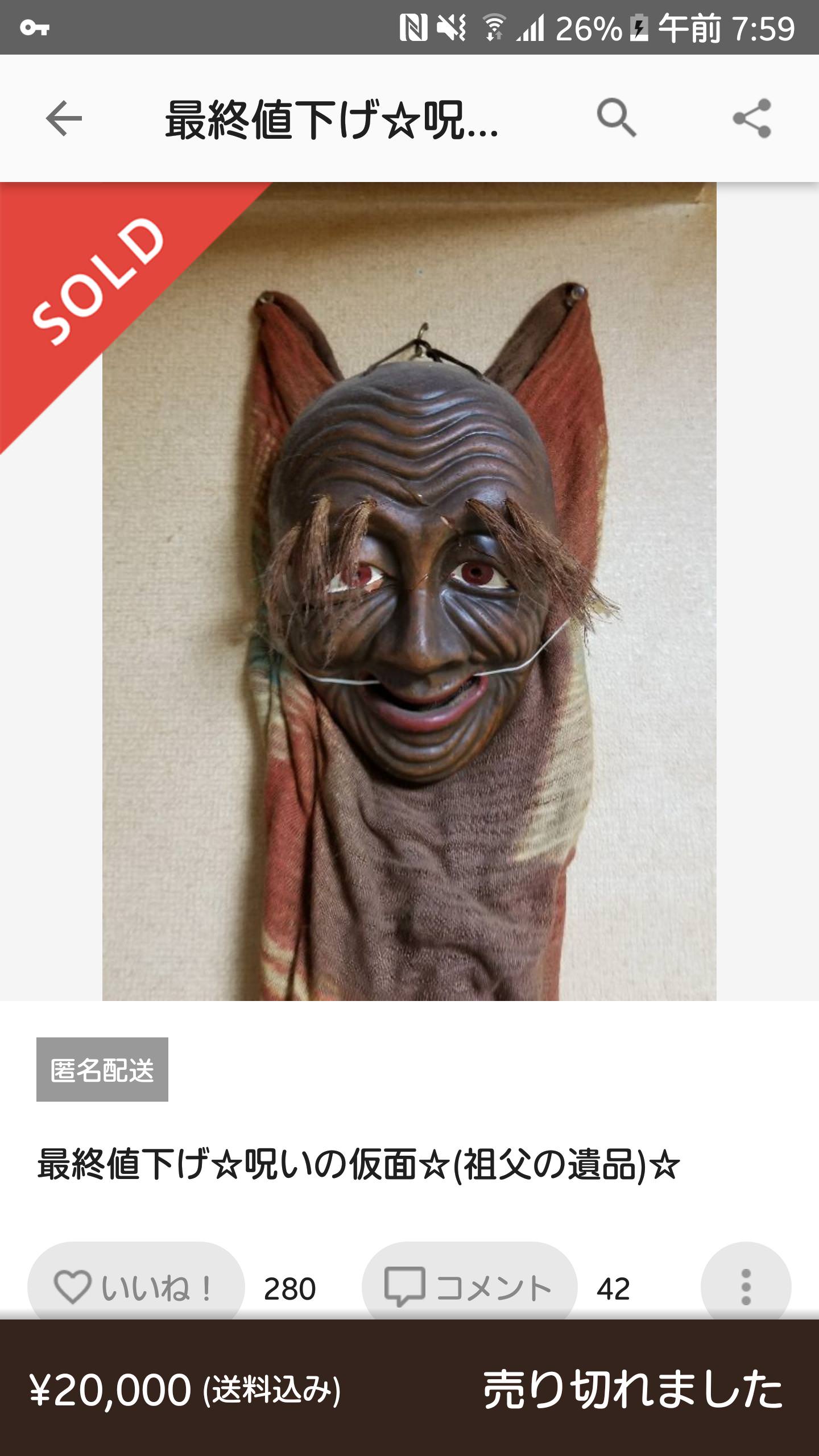Go back using the arrow icon

[x=64, y=118]
